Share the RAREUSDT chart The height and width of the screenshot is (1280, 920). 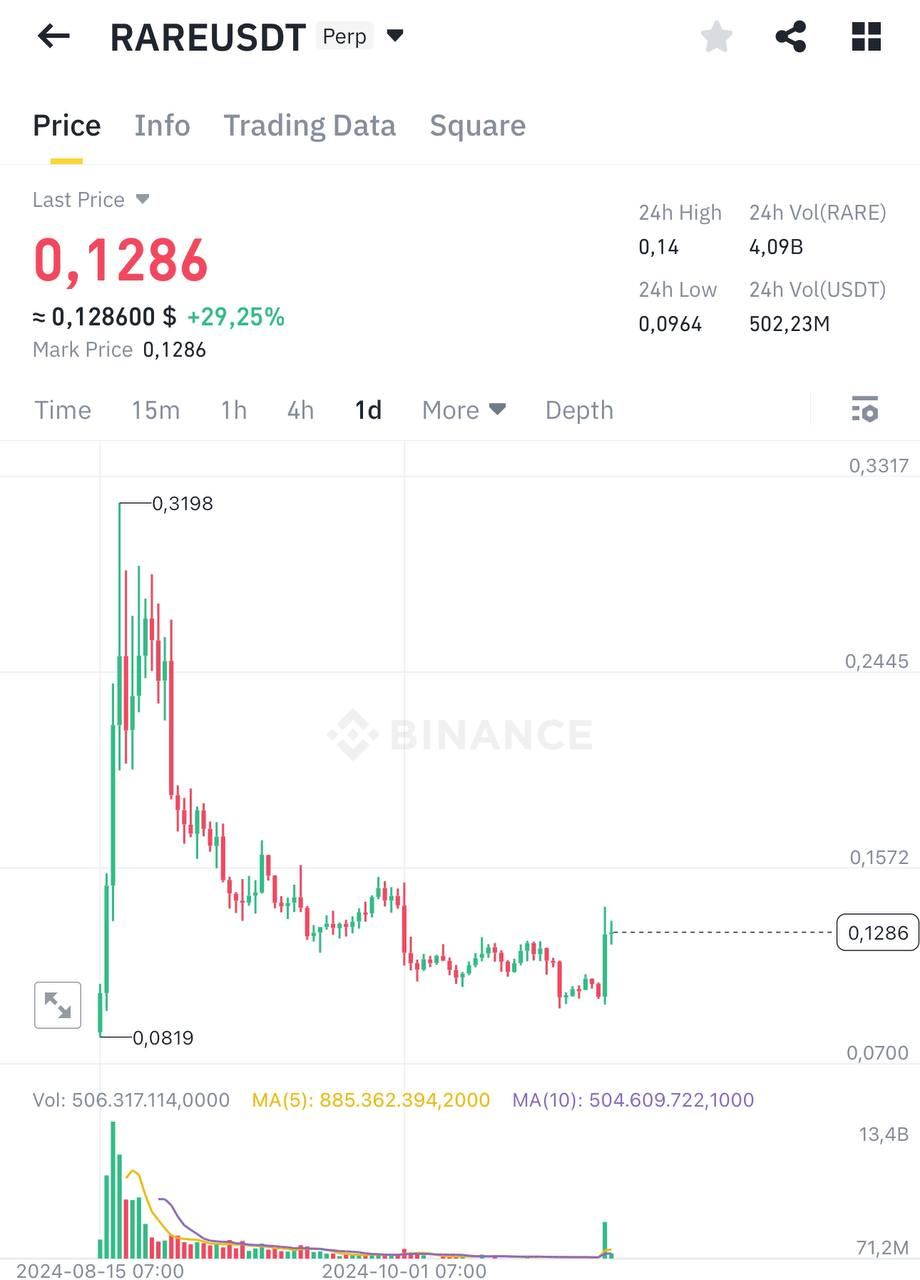(790, 36)
